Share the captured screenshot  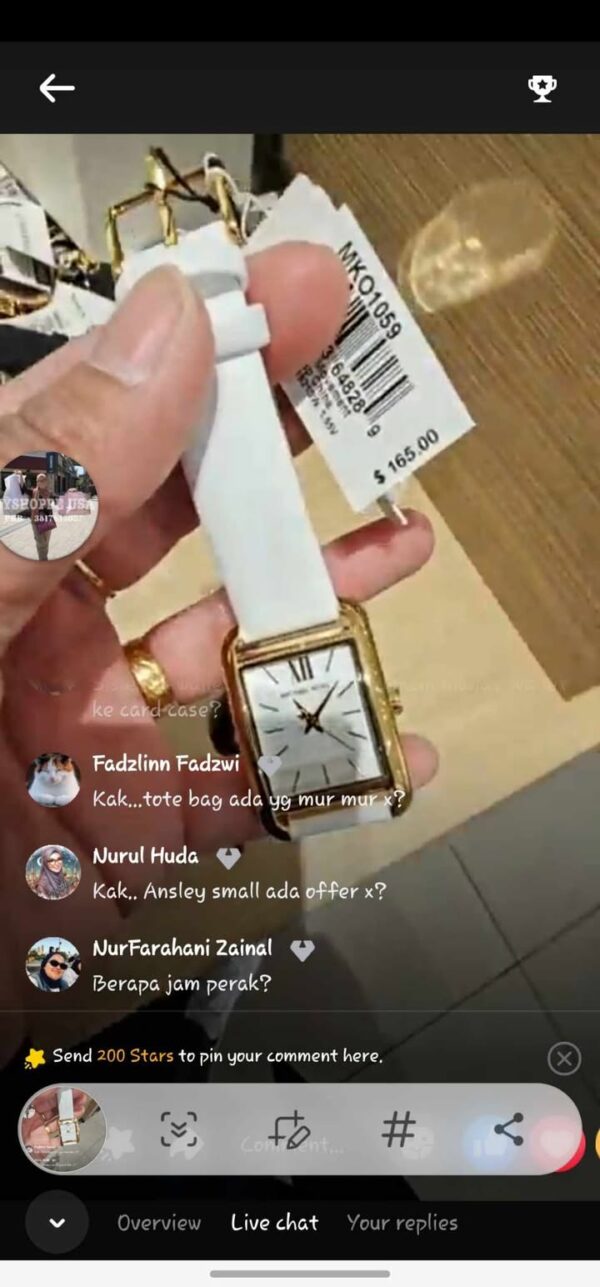508,1130
